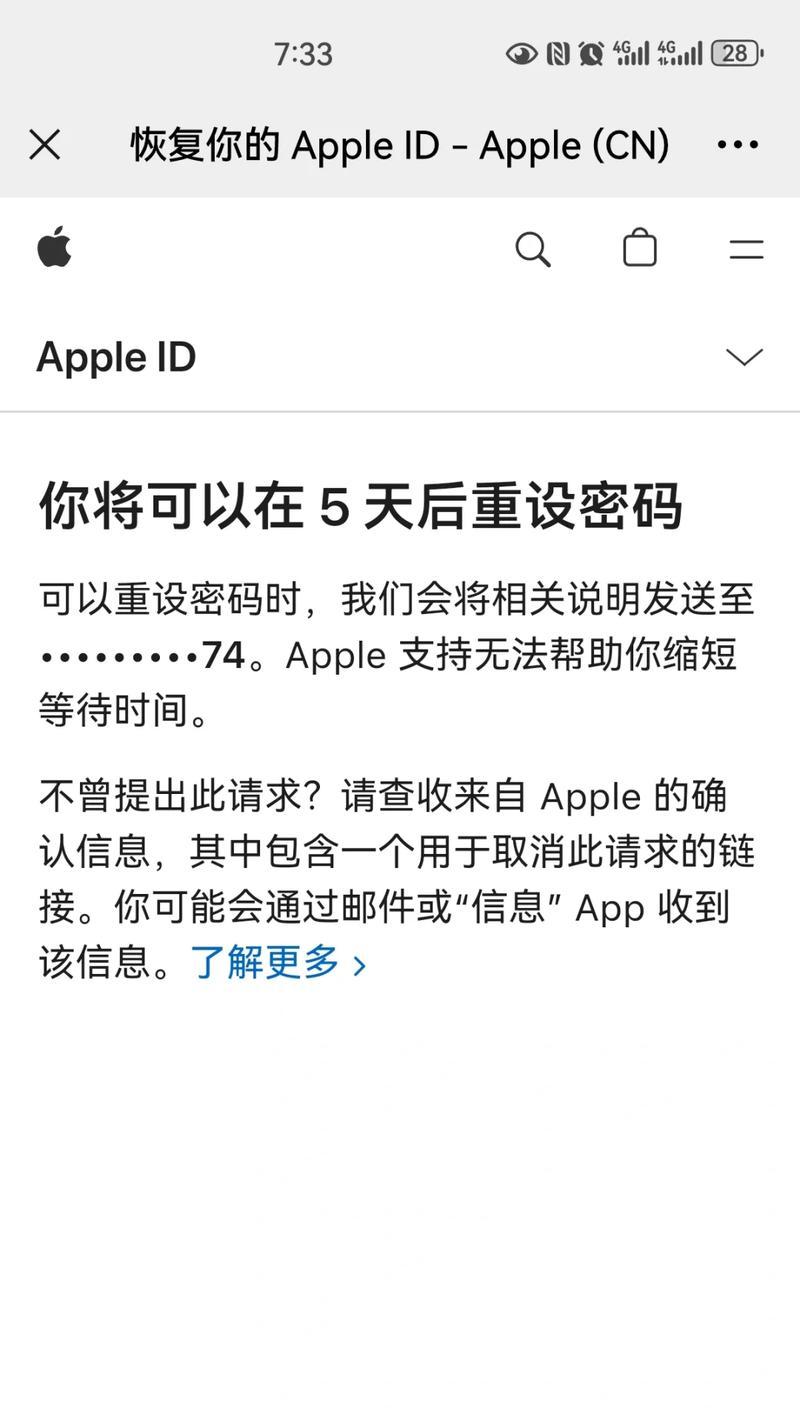Open the Apple site search
Viewport: 800px width, 1412px height.
click(x=533, y=248)
